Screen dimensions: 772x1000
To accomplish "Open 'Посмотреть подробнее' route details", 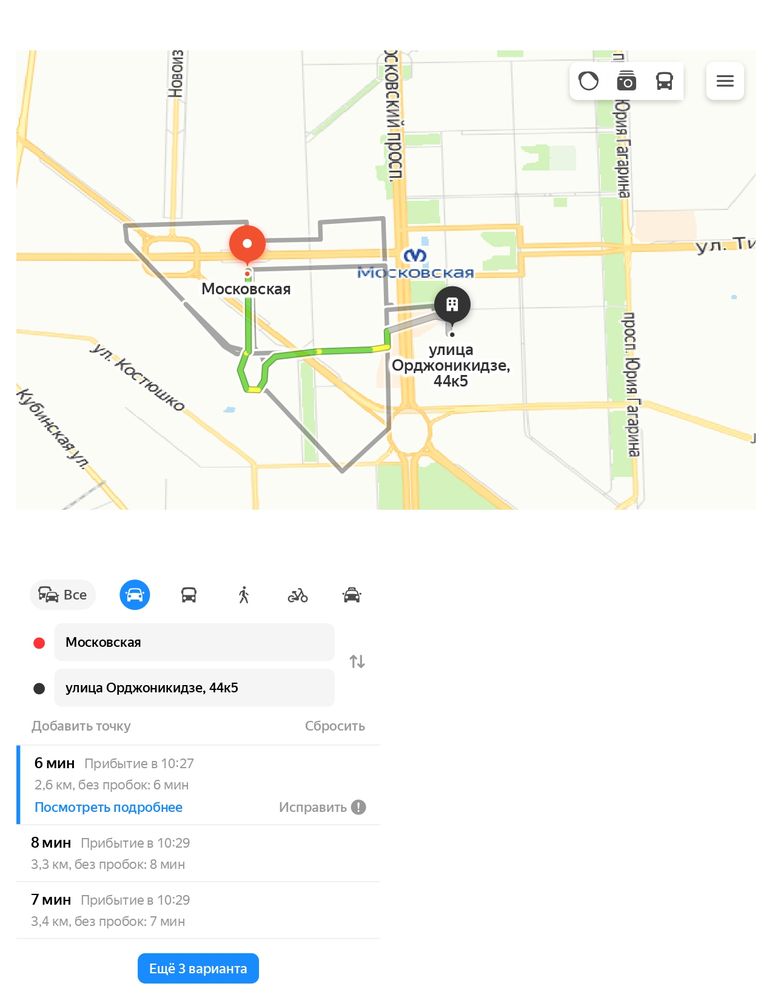I will tap(109, 807).
